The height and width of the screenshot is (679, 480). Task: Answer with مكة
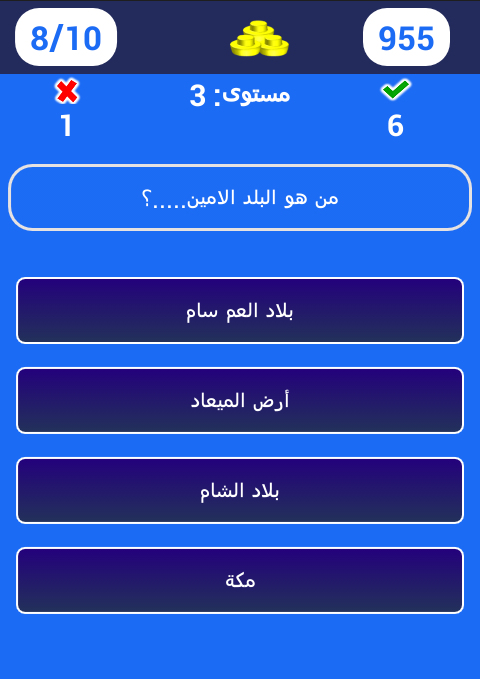point(240,581)
